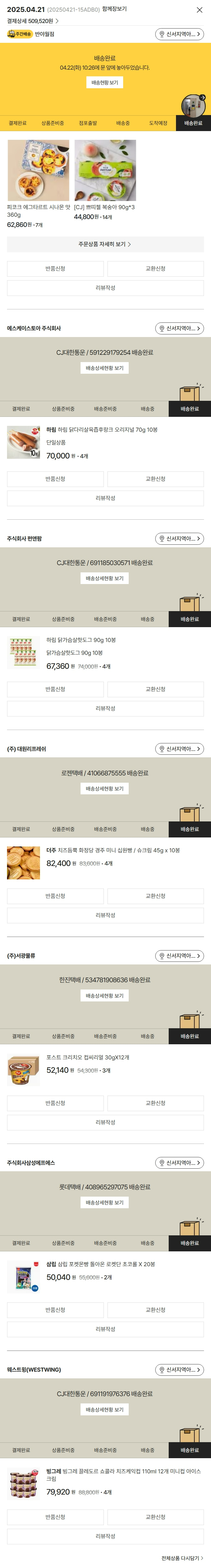This screenshot has height=1568, width=211.
Task: View 배송상세현황 for 한진택배 shipment
Action: click(105, 995)
